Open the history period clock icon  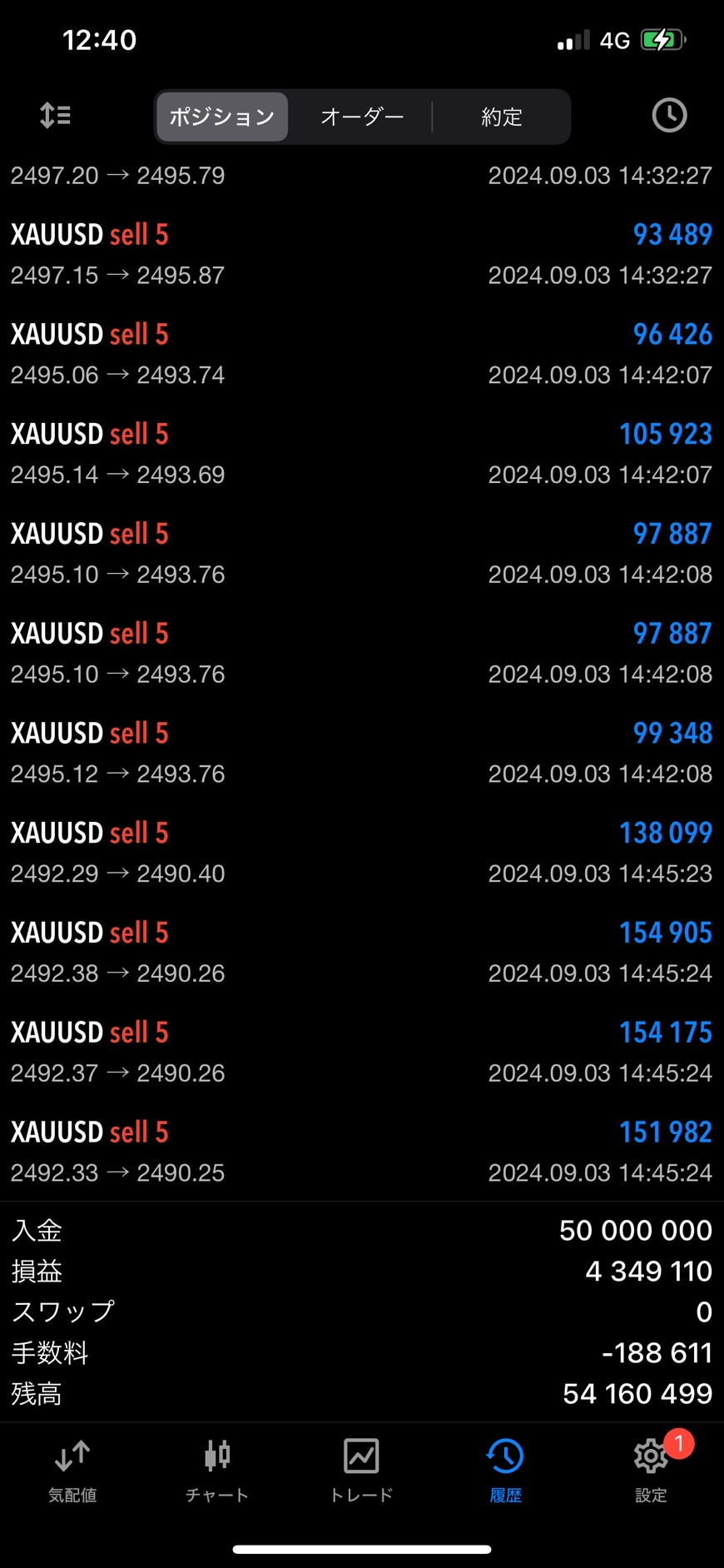coord(669,116)
